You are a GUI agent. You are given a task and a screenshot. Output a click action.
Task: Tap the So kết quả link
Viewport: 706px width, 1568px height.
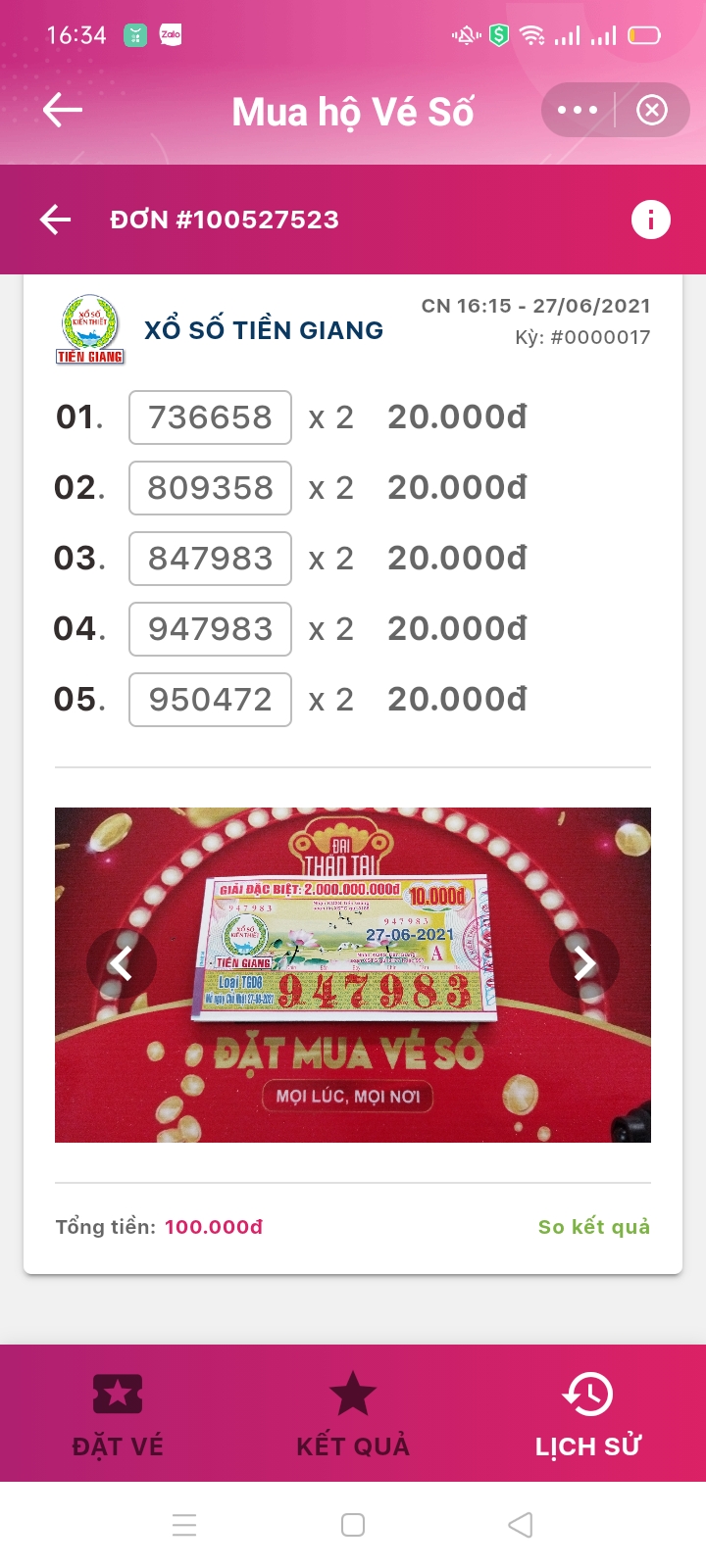[x=593, y=1227]
